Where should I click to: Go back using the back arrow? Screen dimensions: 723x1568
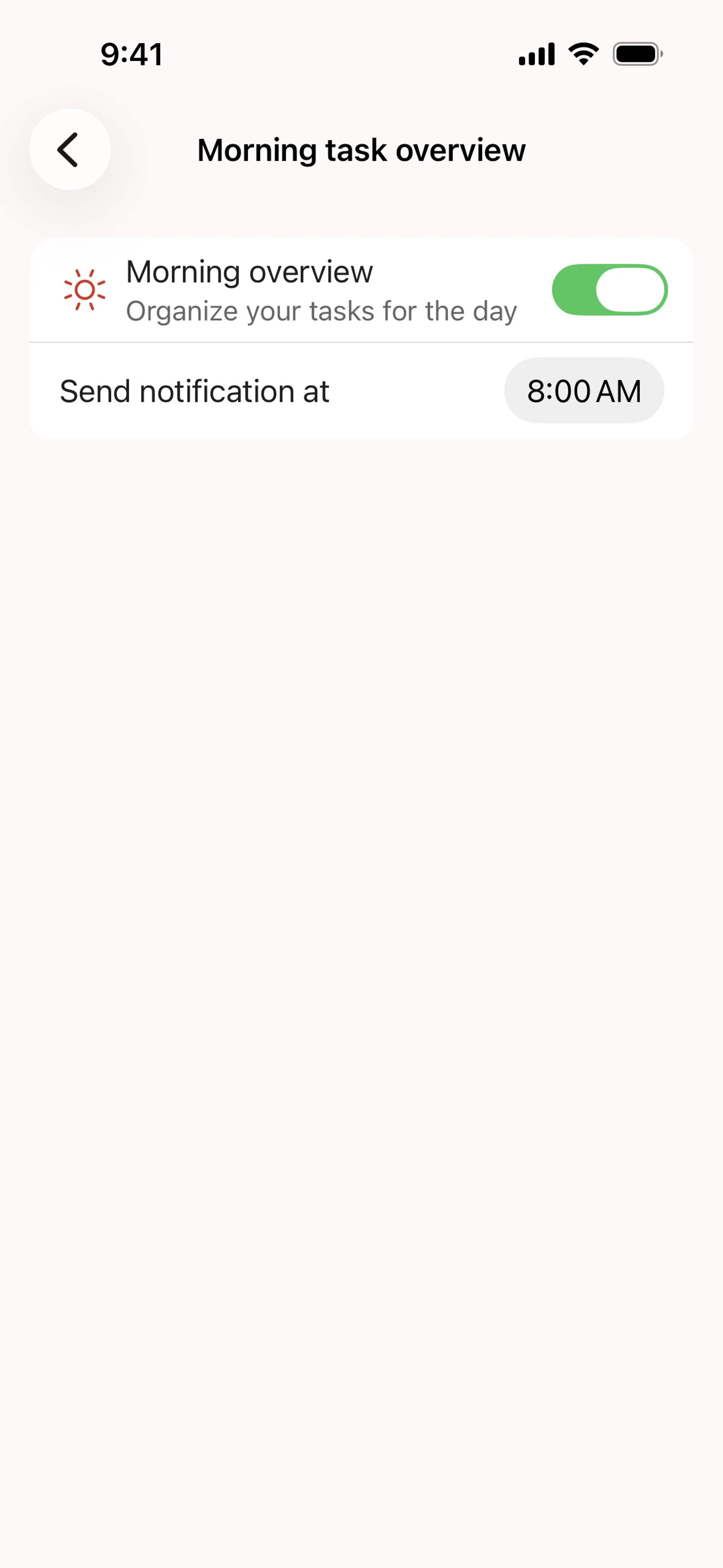coord(69,150)
